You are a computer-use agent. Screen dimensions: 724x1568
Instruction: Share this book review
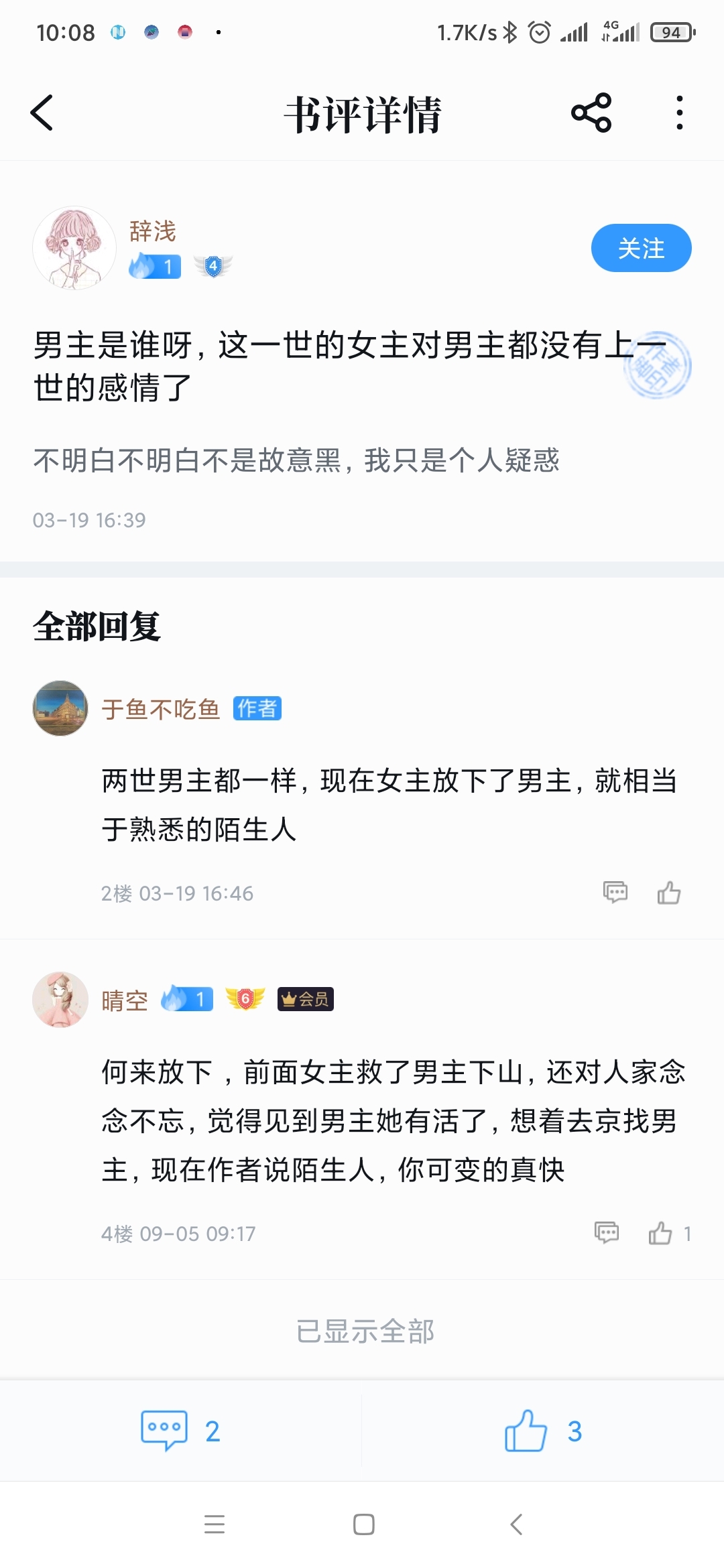coord(591,113)
